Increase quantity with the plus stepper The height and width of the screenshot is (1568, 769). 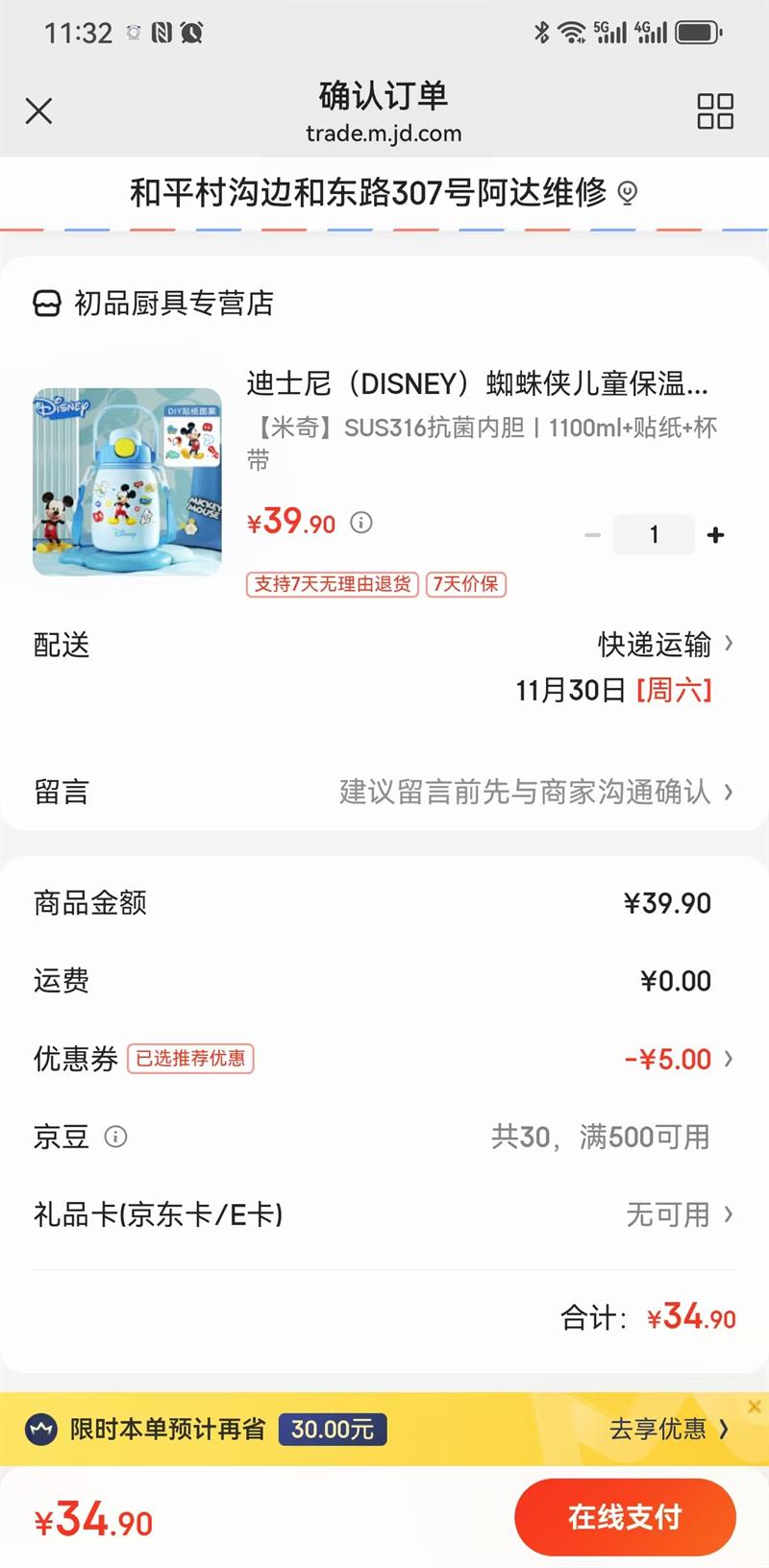point(715,534)
